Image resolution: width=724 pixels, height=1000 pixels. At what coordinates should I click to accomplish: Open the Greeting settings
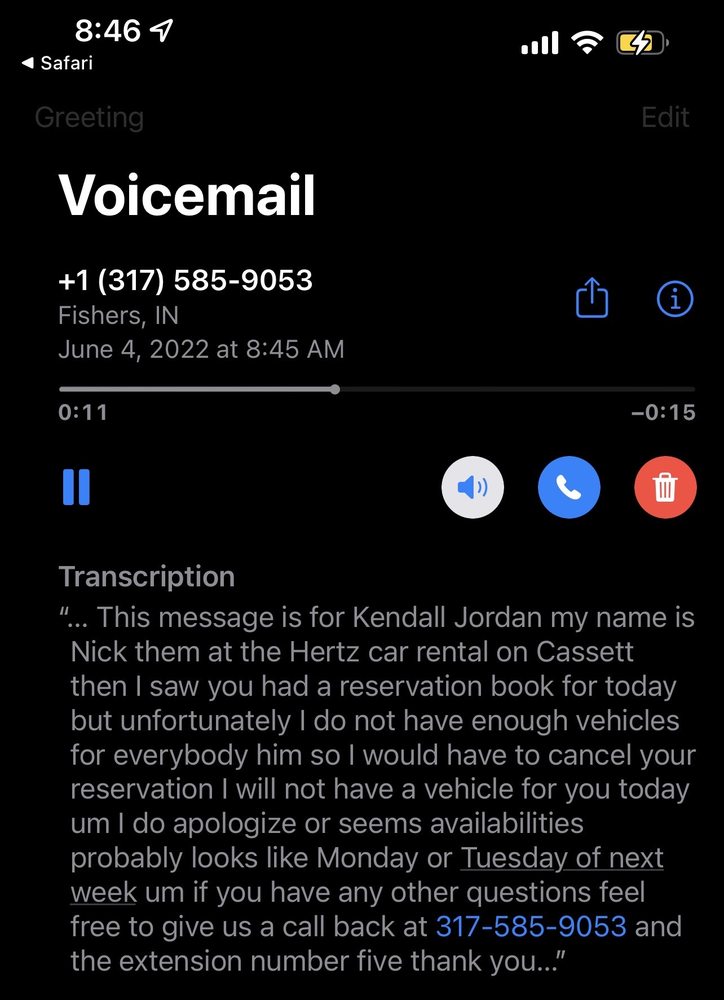89,118
